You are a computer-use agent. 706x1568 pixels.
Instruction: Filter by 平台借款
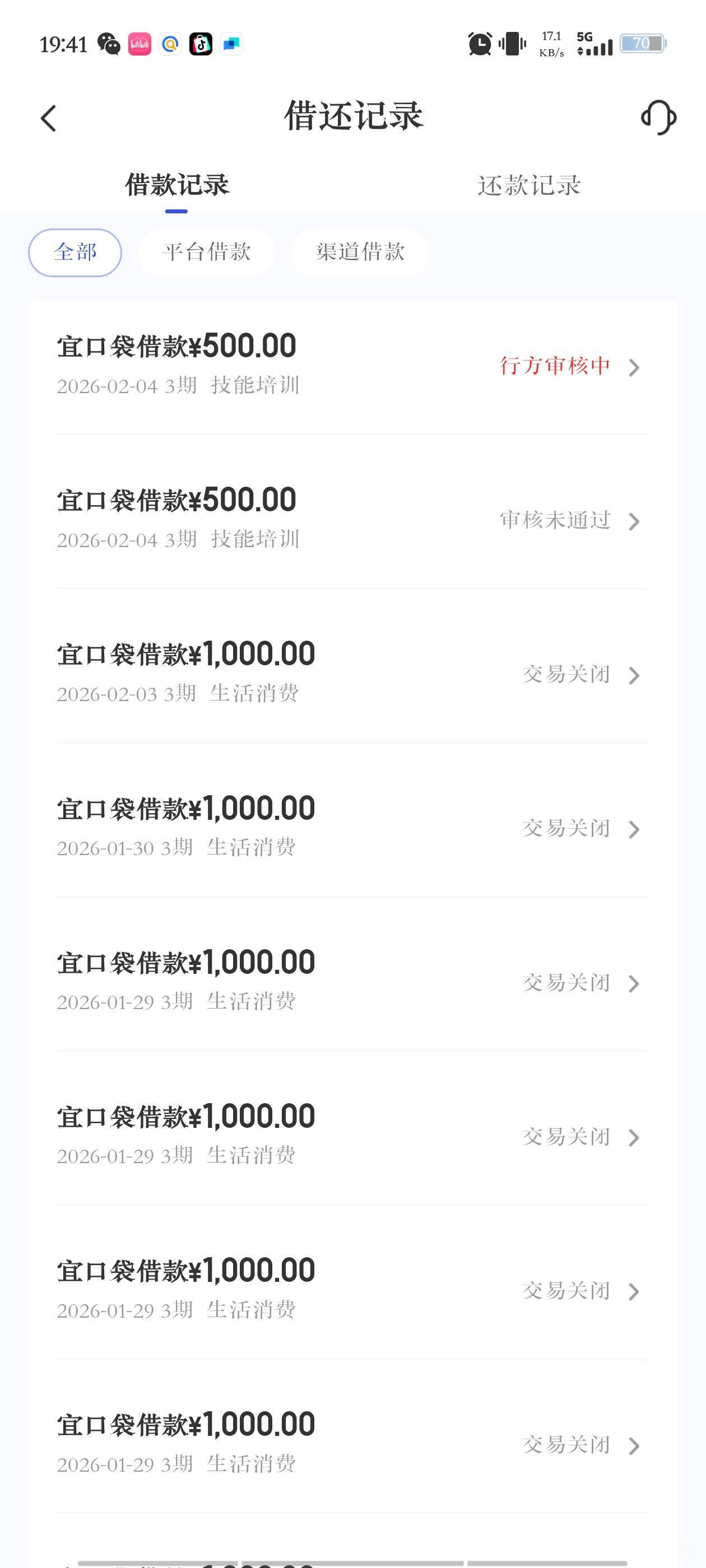[207, 253]
